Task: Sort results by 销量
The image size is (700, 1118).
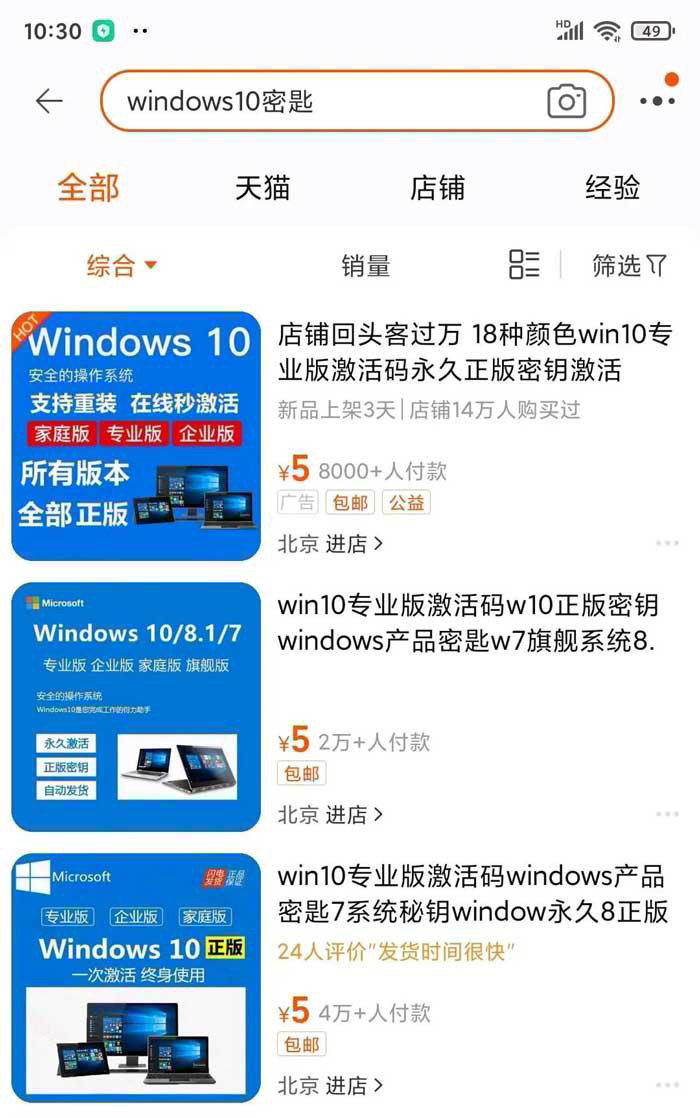Action: (365, 265)
